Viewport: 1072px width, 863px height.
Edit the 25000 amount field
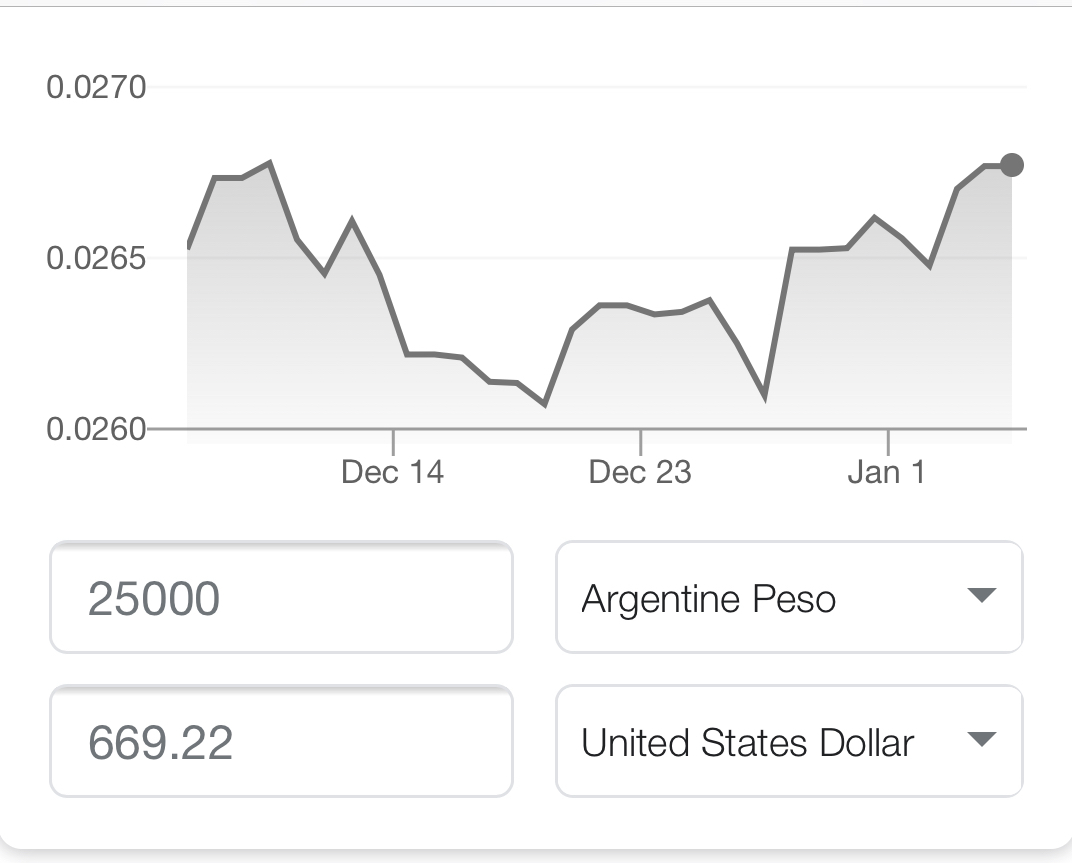click(281, 598)
